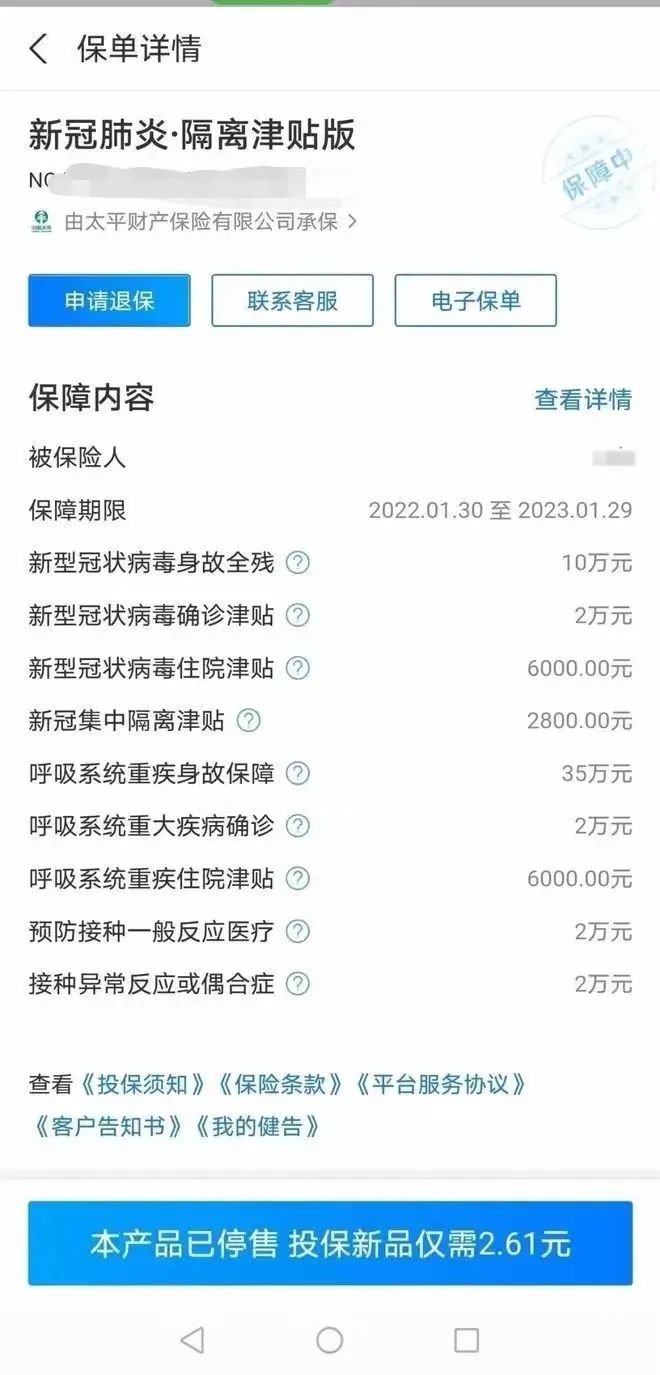The image size is (660, 1375).
Task: Show help for 呼吸系统重疾身故保障
Action: [297, 773]
